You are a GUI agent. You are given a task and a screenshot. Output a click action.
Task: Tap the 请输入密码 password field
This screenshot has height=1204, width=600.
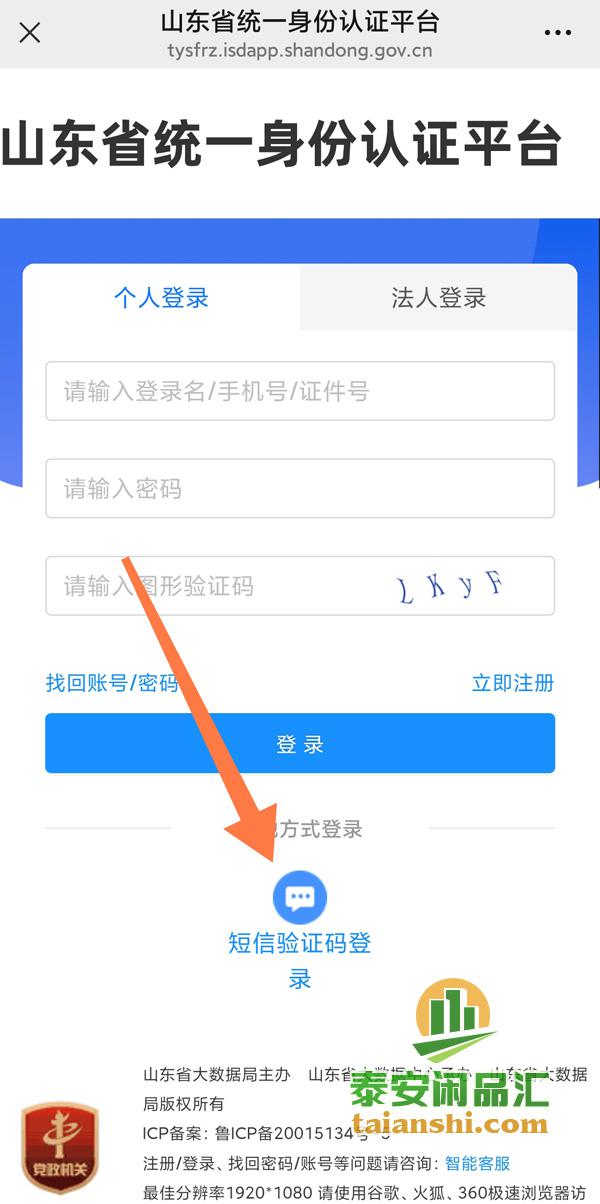[x=300, y=489]
